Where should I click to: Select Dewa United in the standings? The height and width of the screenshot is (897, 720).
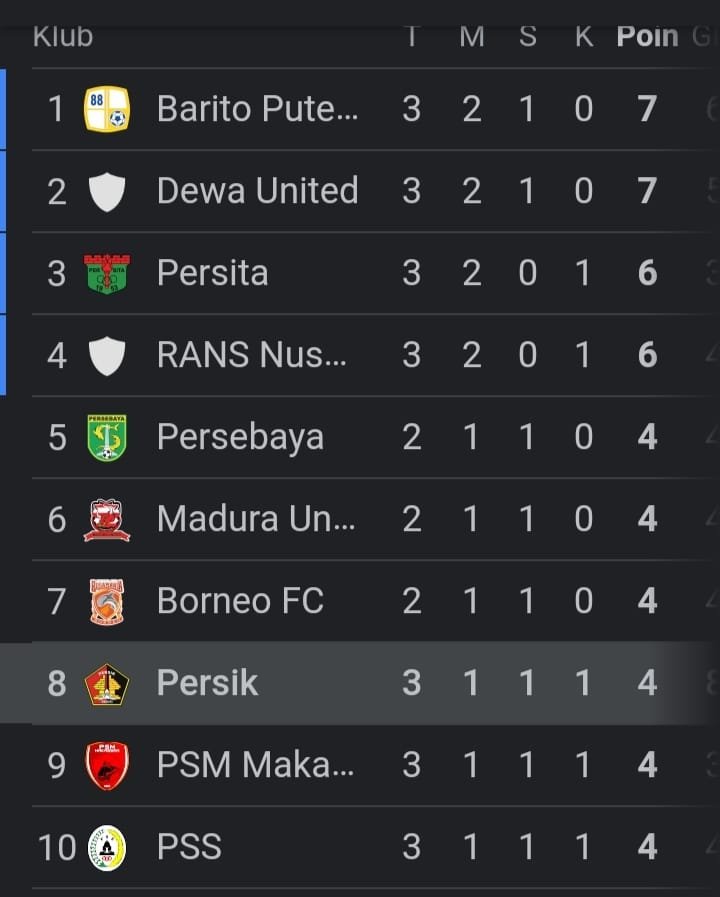[x=257, y=191]
